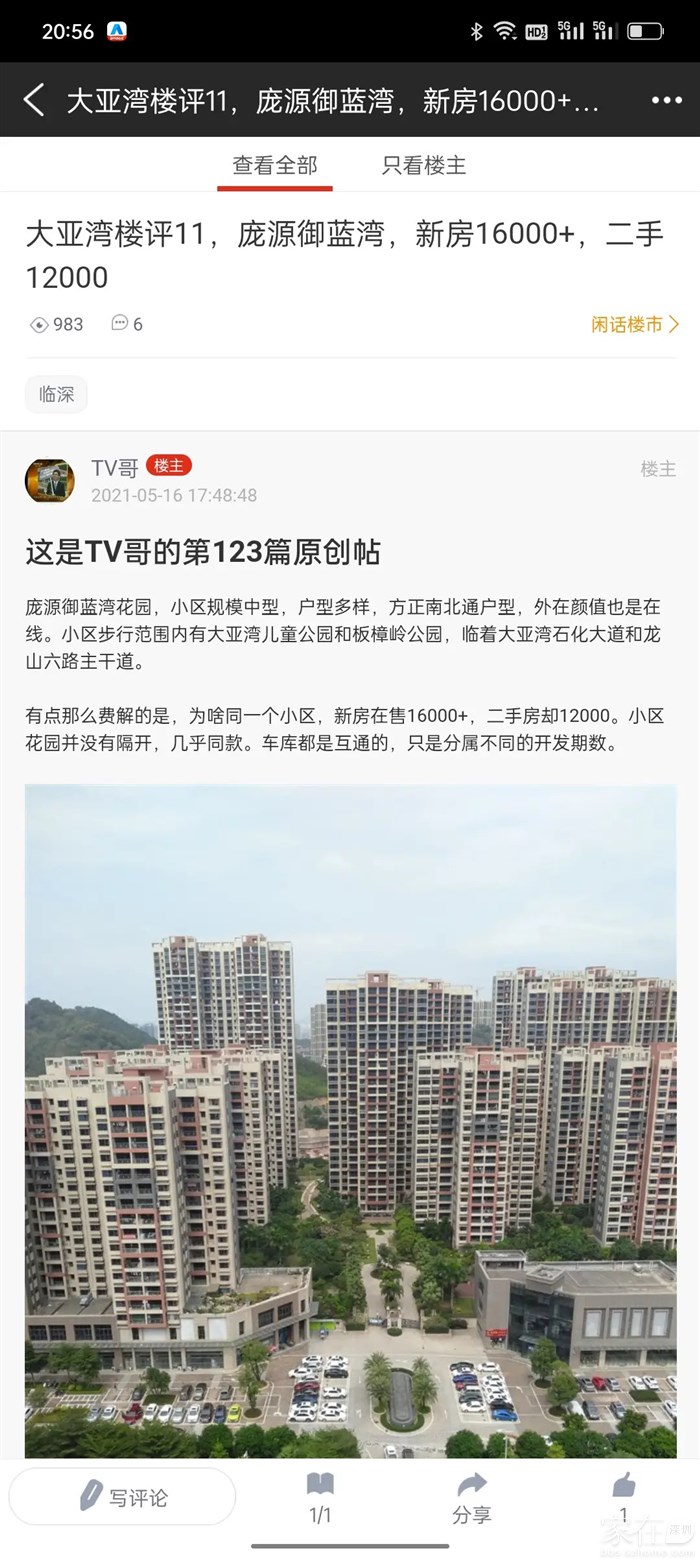Viewport: 700px width, 1560px height.
Task: Switch to the 查看全部 tab
Action: (x=275, y=165)
